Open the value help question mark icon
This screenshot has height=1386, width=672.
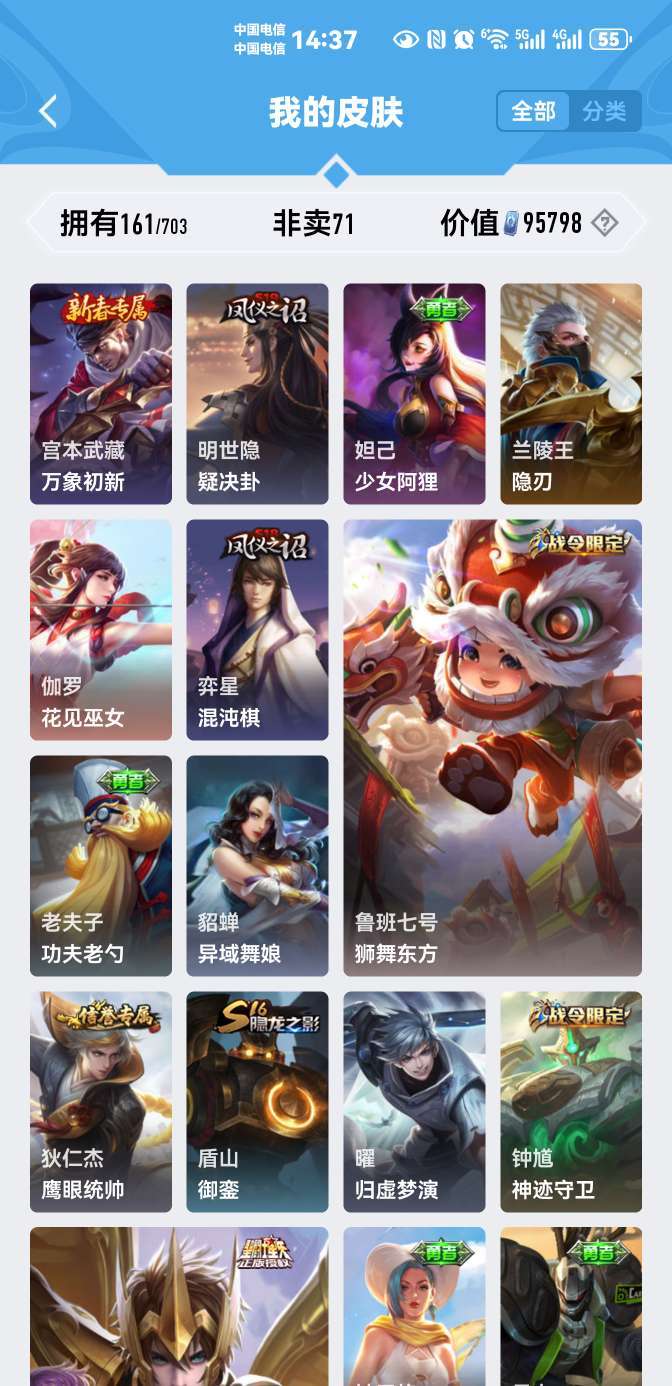coord(604,223)
